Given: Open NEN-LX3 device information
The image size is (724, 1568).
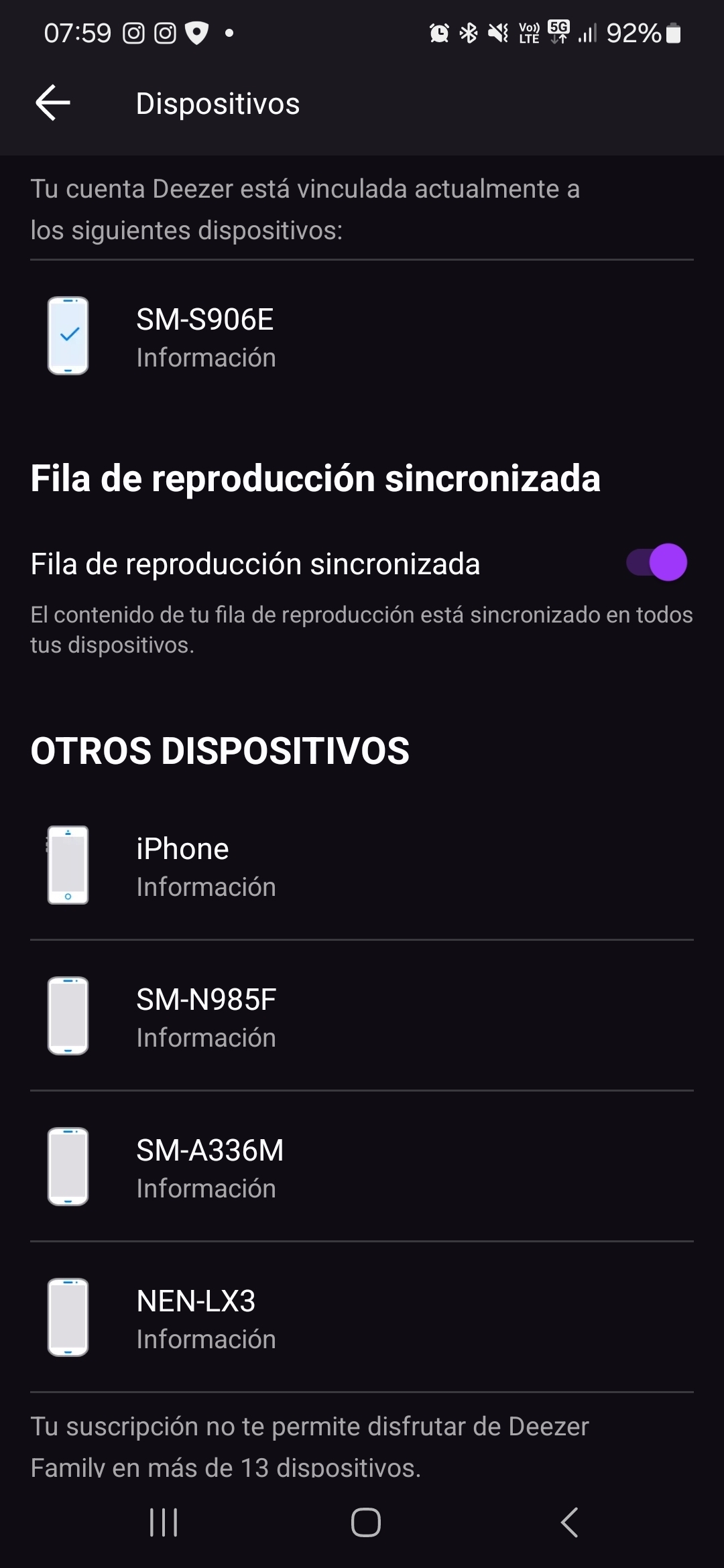Looking at the screenshot, I should 362,1317.
